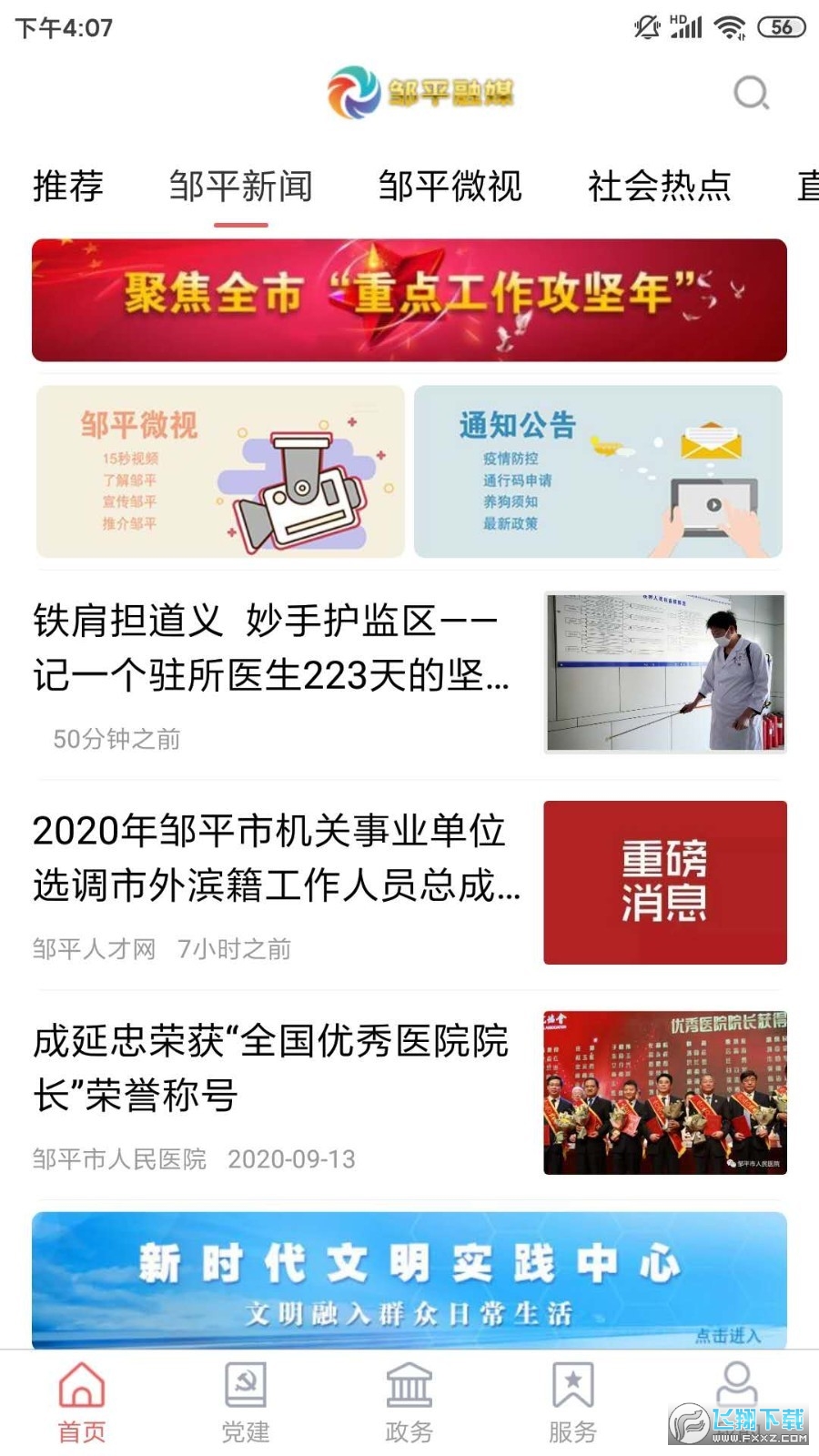This screenshot has width=819, height=1456.
Task: Tap the 政务 building icon
Action: coord(408,1401)
